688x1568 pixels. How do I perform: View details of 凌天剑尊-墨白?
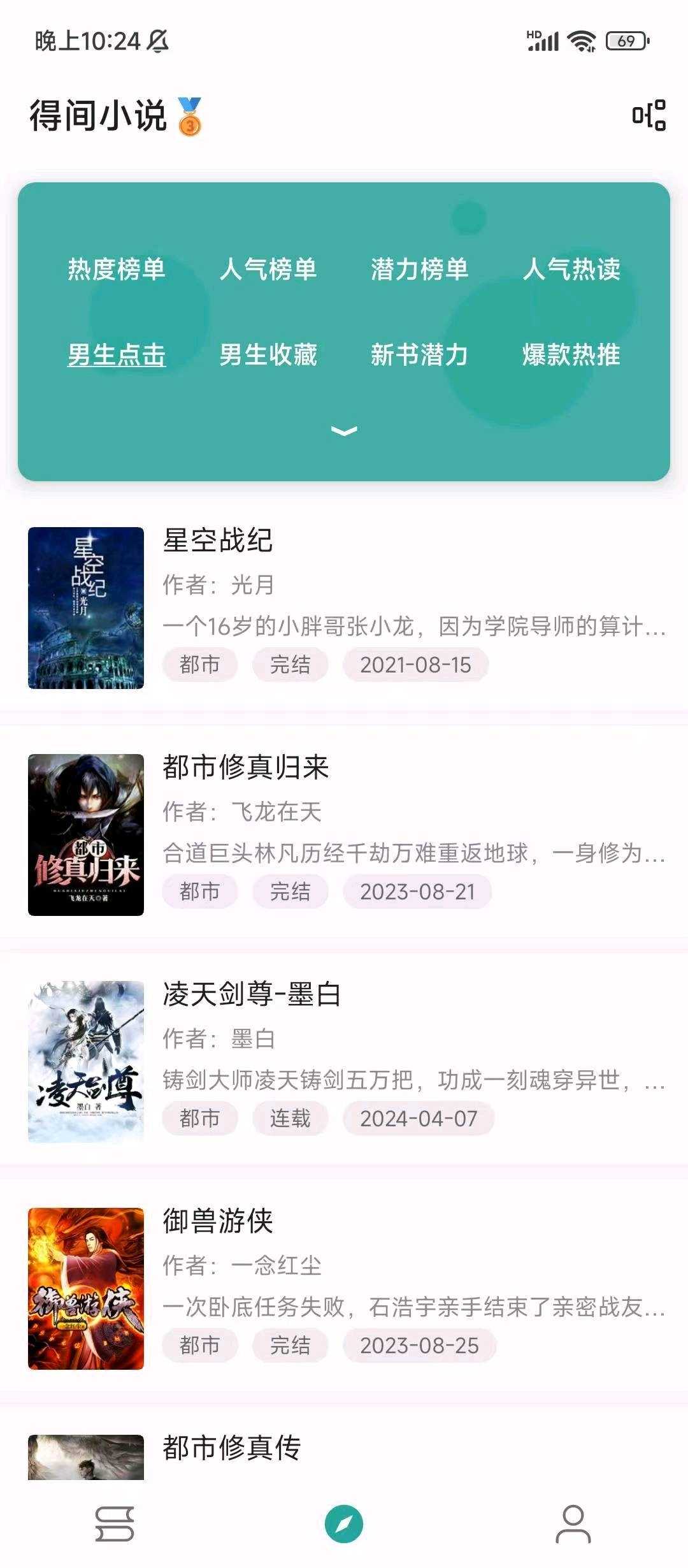(252, 994)
